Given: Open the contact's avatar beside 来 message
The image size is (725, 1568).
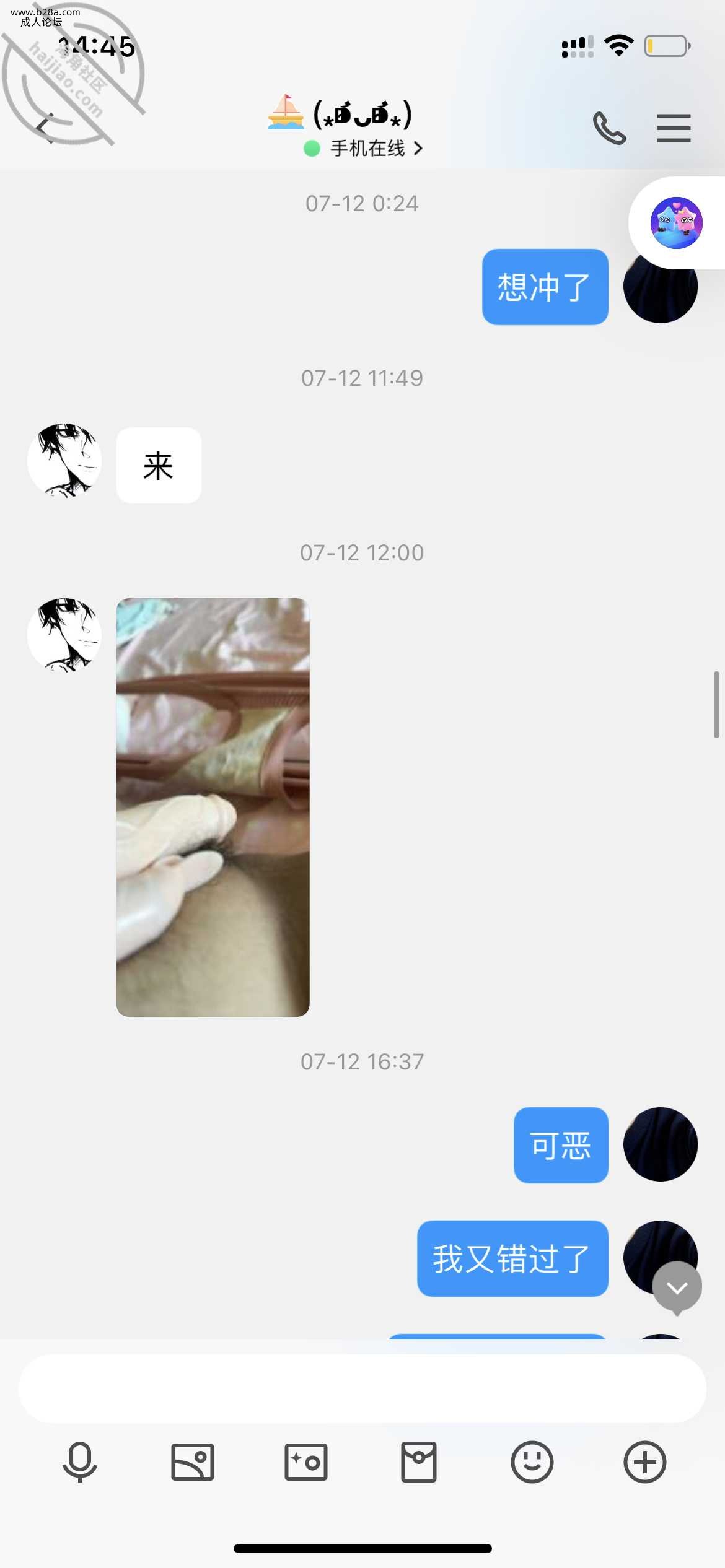Looking at the screenshot, I should click(64, 461).
